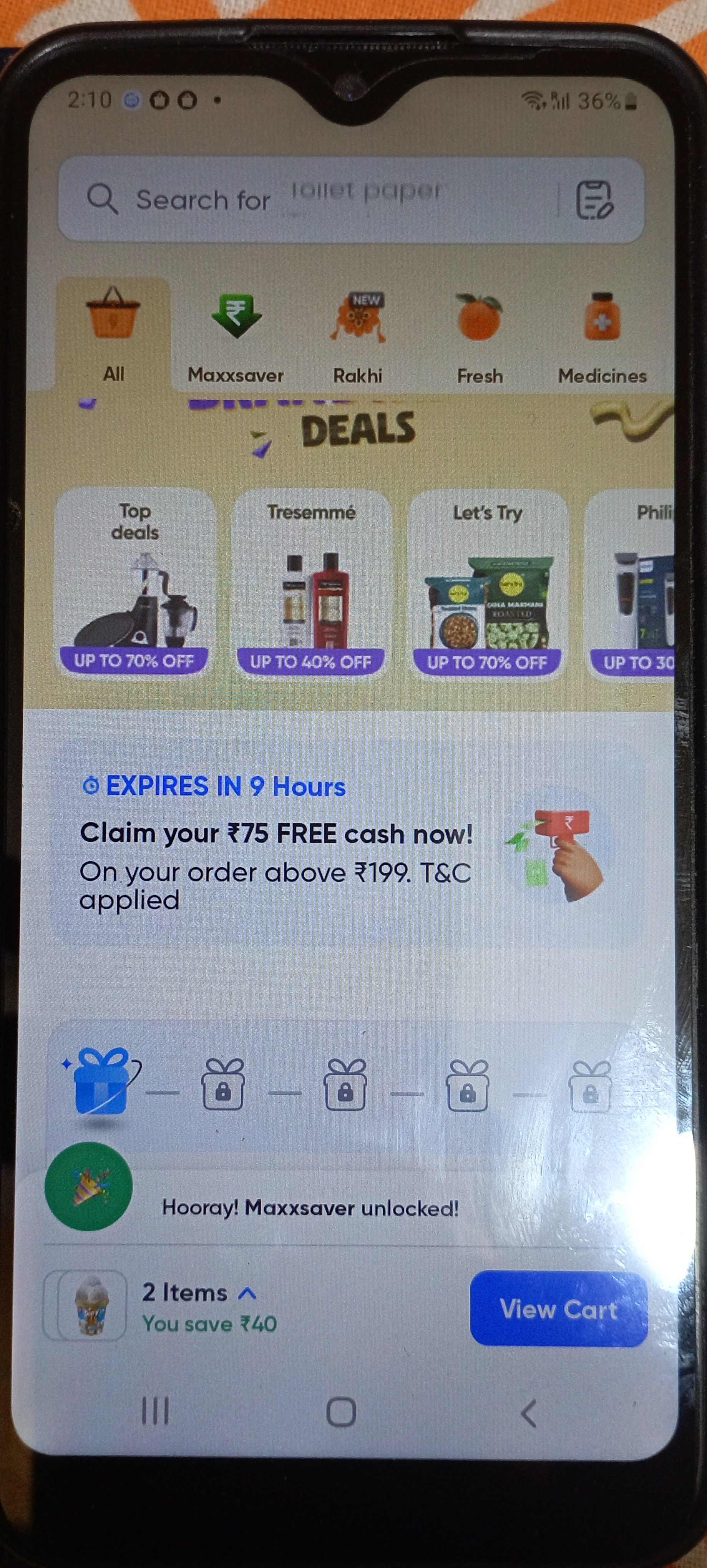This screenshot has width=707, height=1568.
Task: Select the All category tab
Action: click(x=113, y=333)
